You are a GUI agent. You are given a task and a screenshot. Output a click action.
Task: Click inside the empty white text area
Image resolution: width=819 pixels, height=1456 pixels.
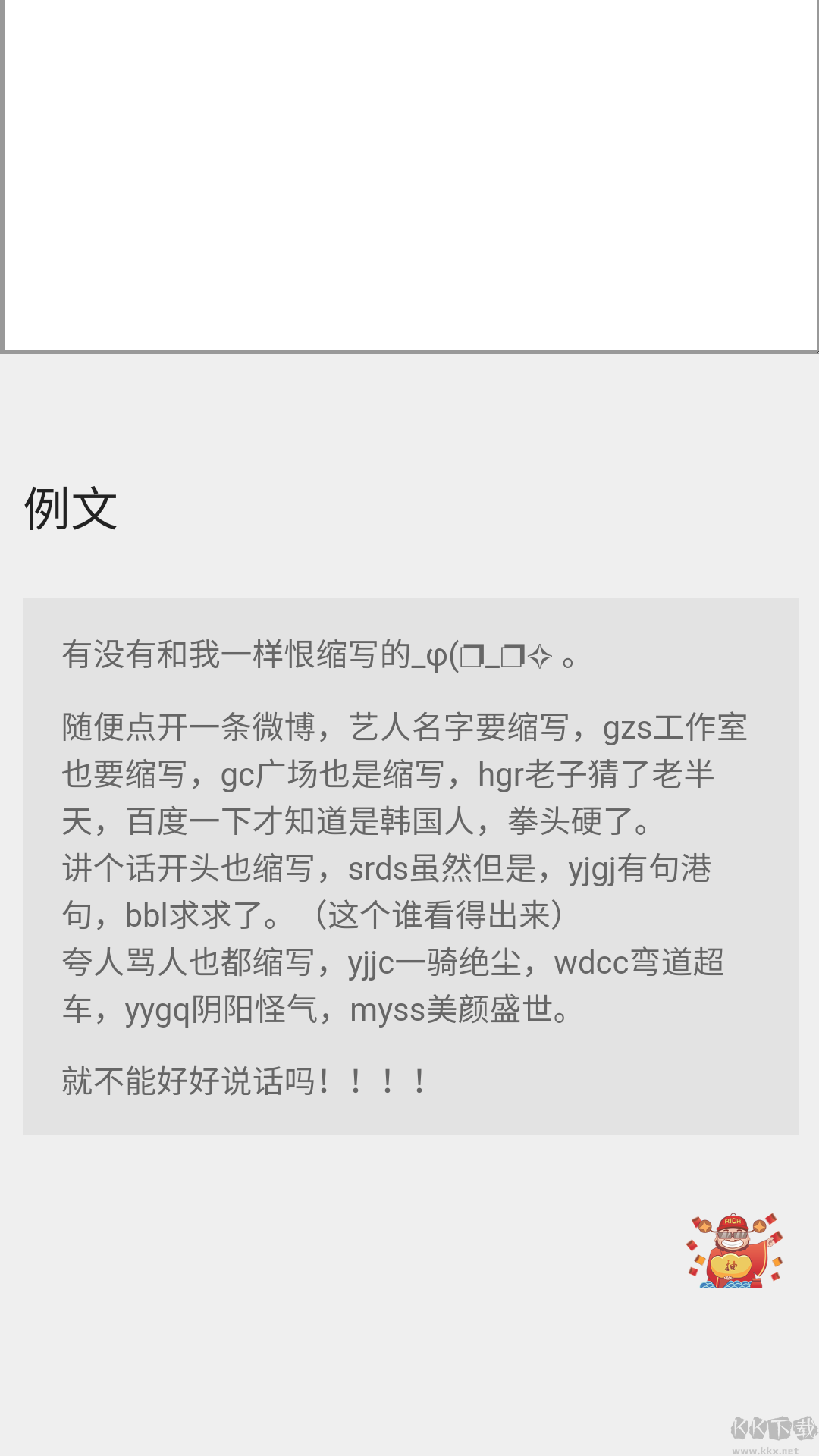(x=409, y=174)
